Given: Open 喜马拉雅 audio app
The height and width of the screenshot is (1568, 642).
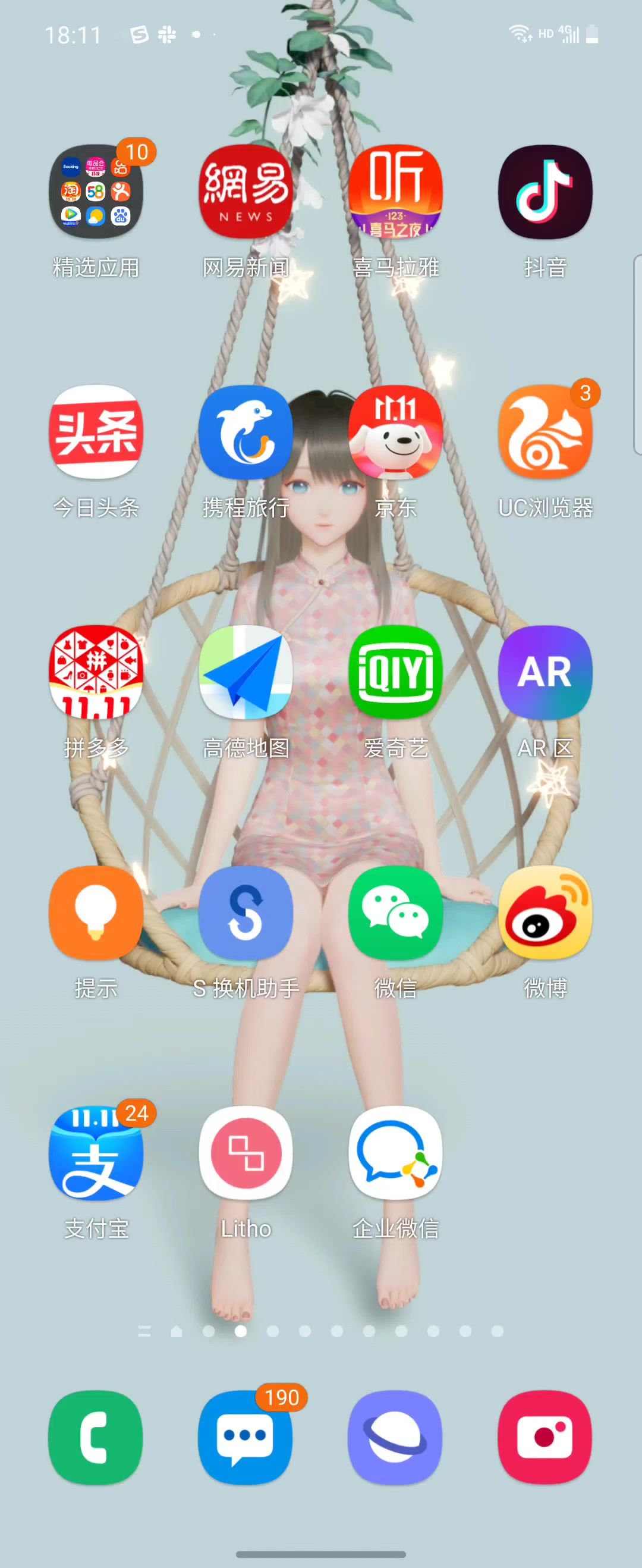Looking at the screenshot, I should [395, 192].
